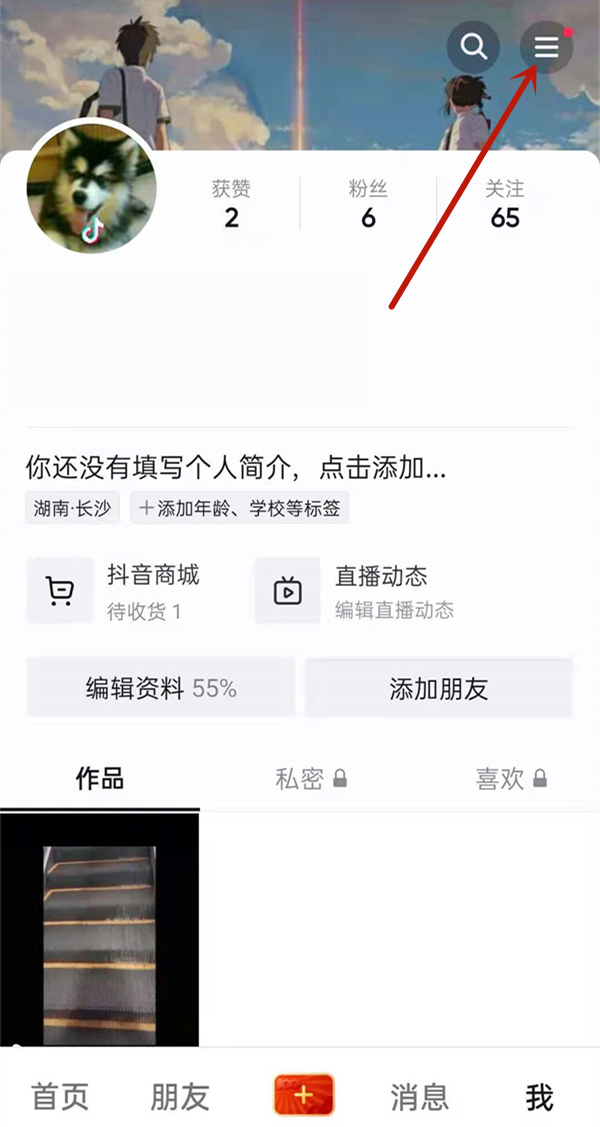600x1127 pixels.
Task: Open 抖音商城 shopping mall
Action: click(130, 591)
